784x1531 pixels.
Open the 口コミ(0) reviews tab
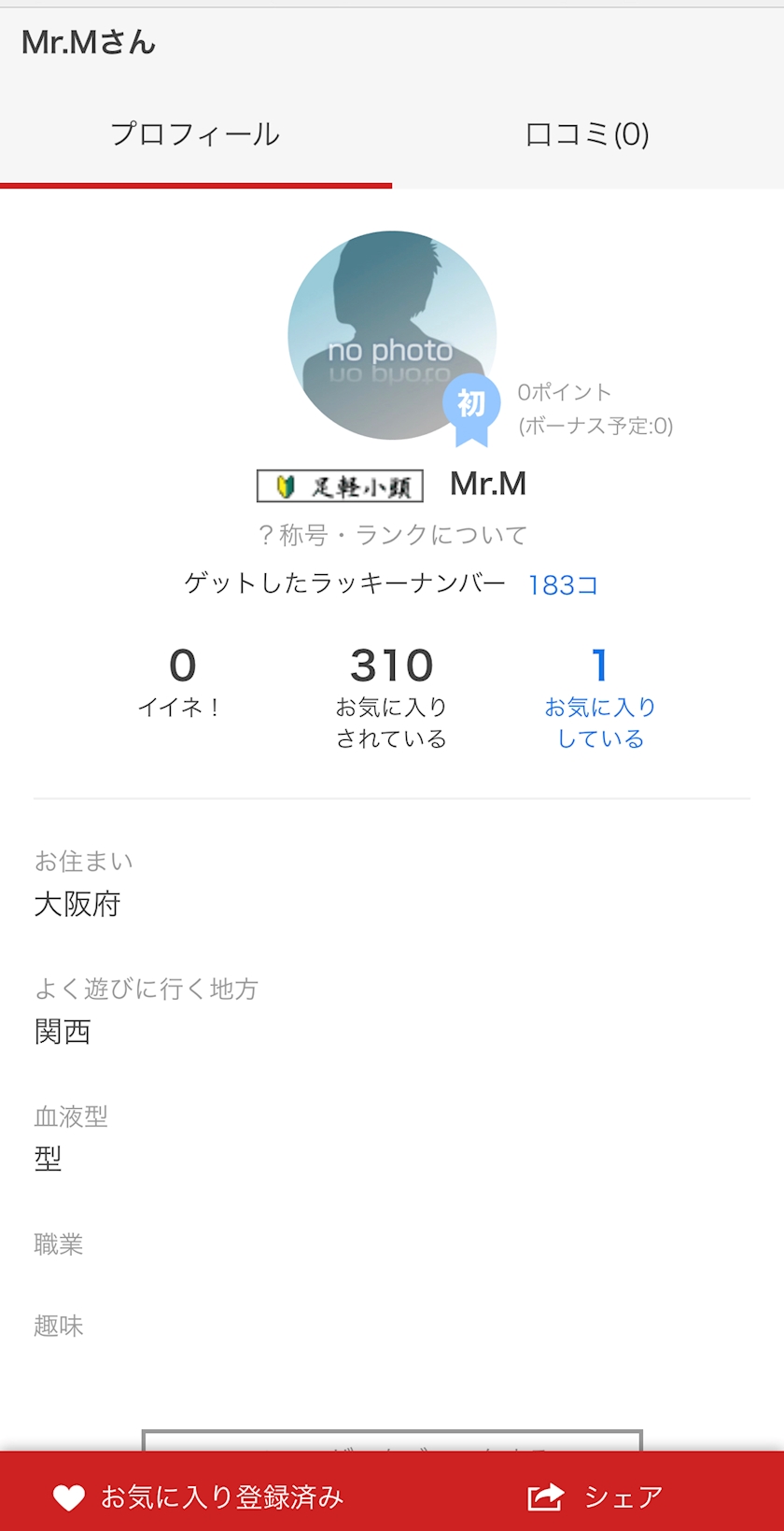[587, 134]
